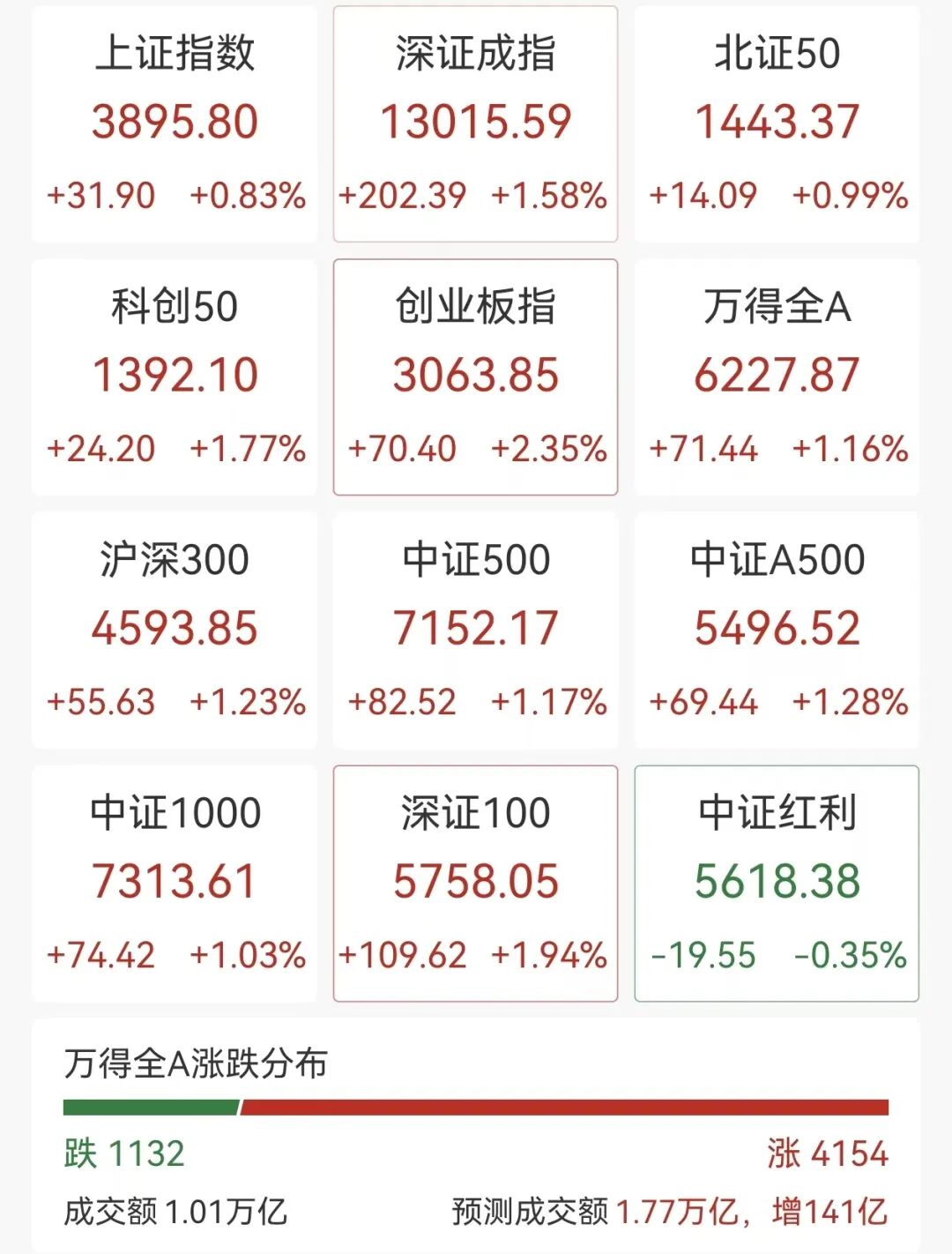Open 中证1000 index details
Image resolution: width=952 pixels, height=1254 pixels.
pos(175,883)
